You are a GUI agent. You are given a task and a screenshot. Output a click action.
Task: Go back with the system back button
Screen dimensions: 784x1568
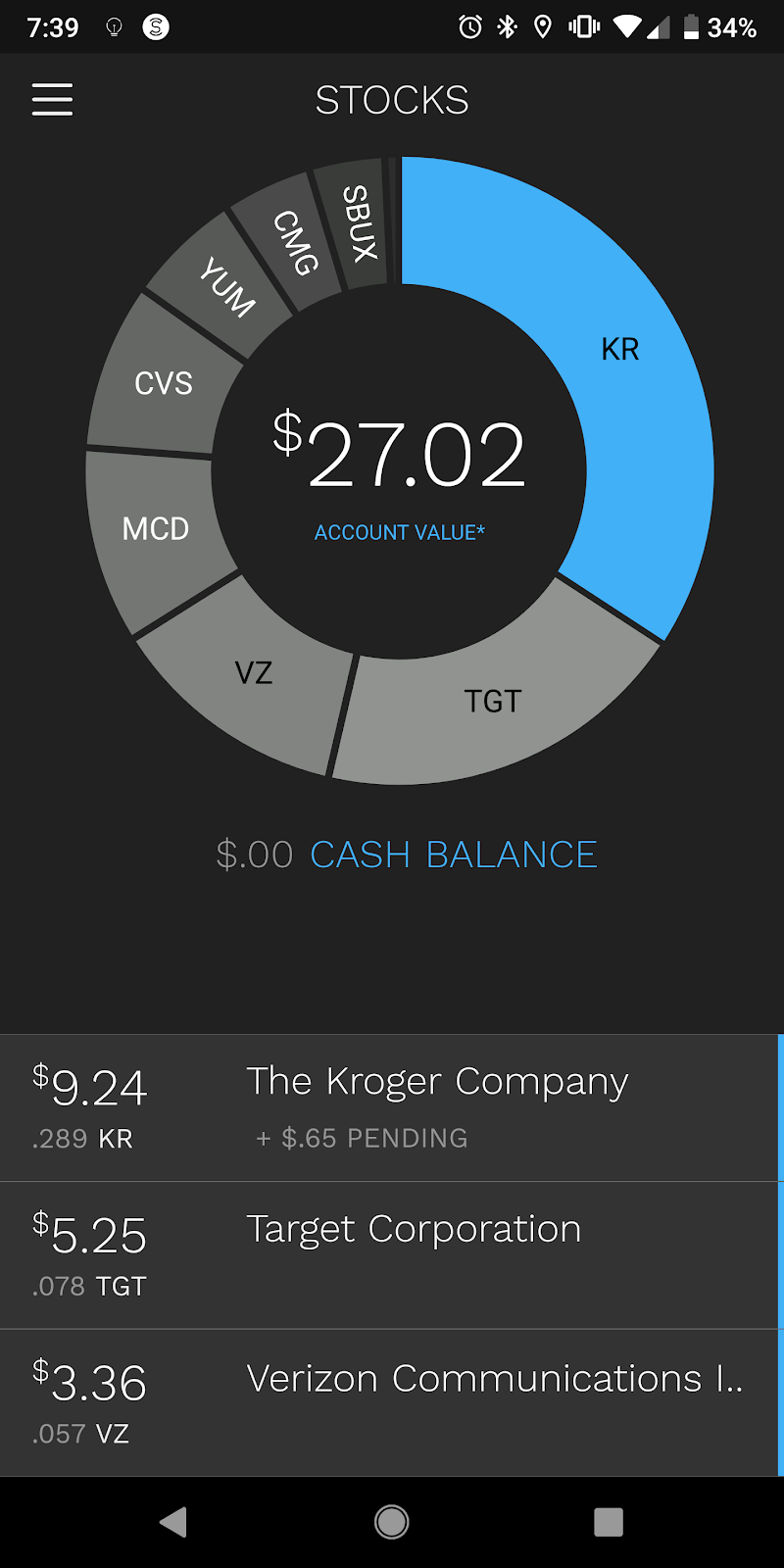(x=173, y=1522)
